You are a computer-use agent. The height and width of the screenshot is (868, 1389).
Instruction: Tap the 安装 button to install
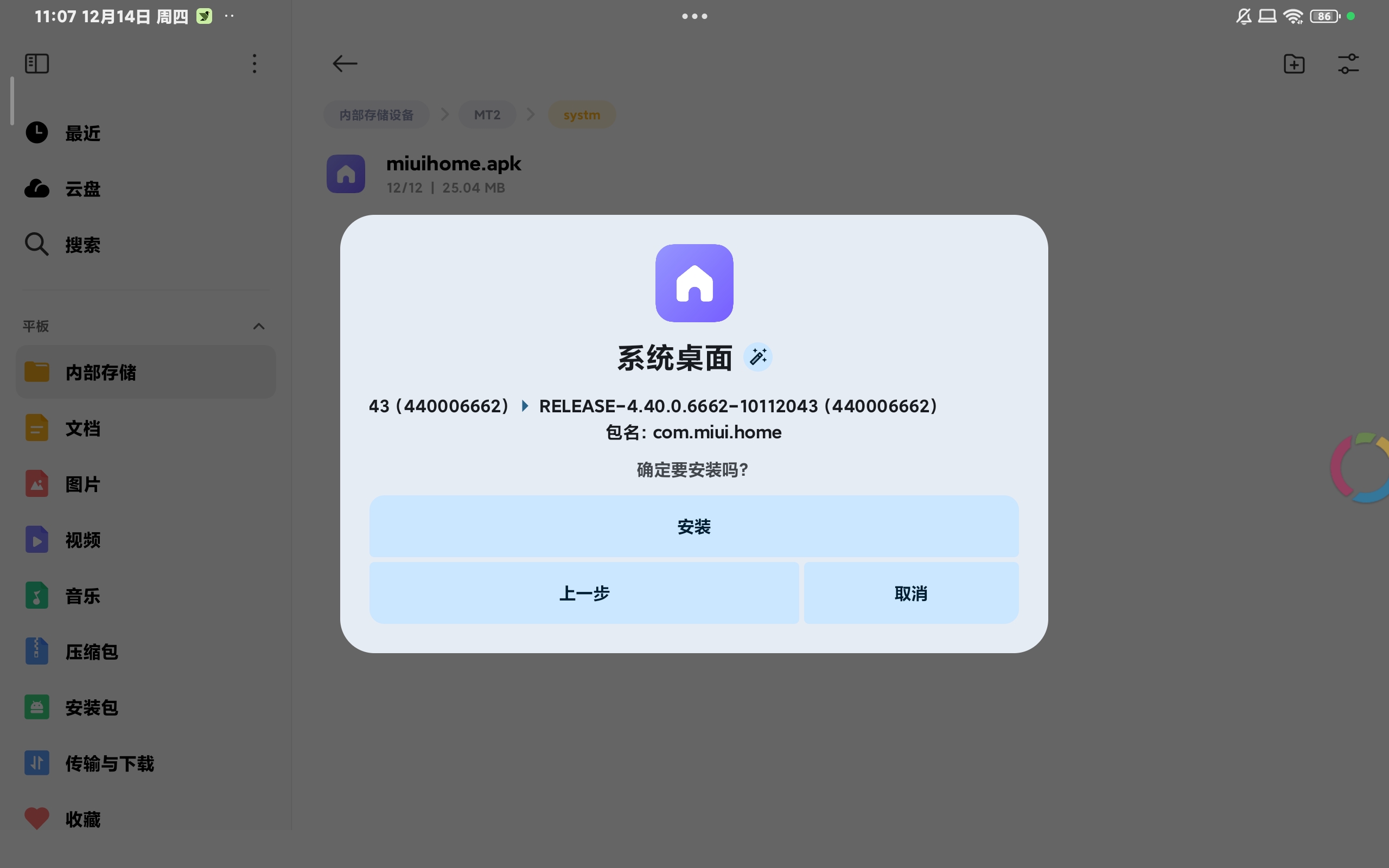tap(693, 526)
